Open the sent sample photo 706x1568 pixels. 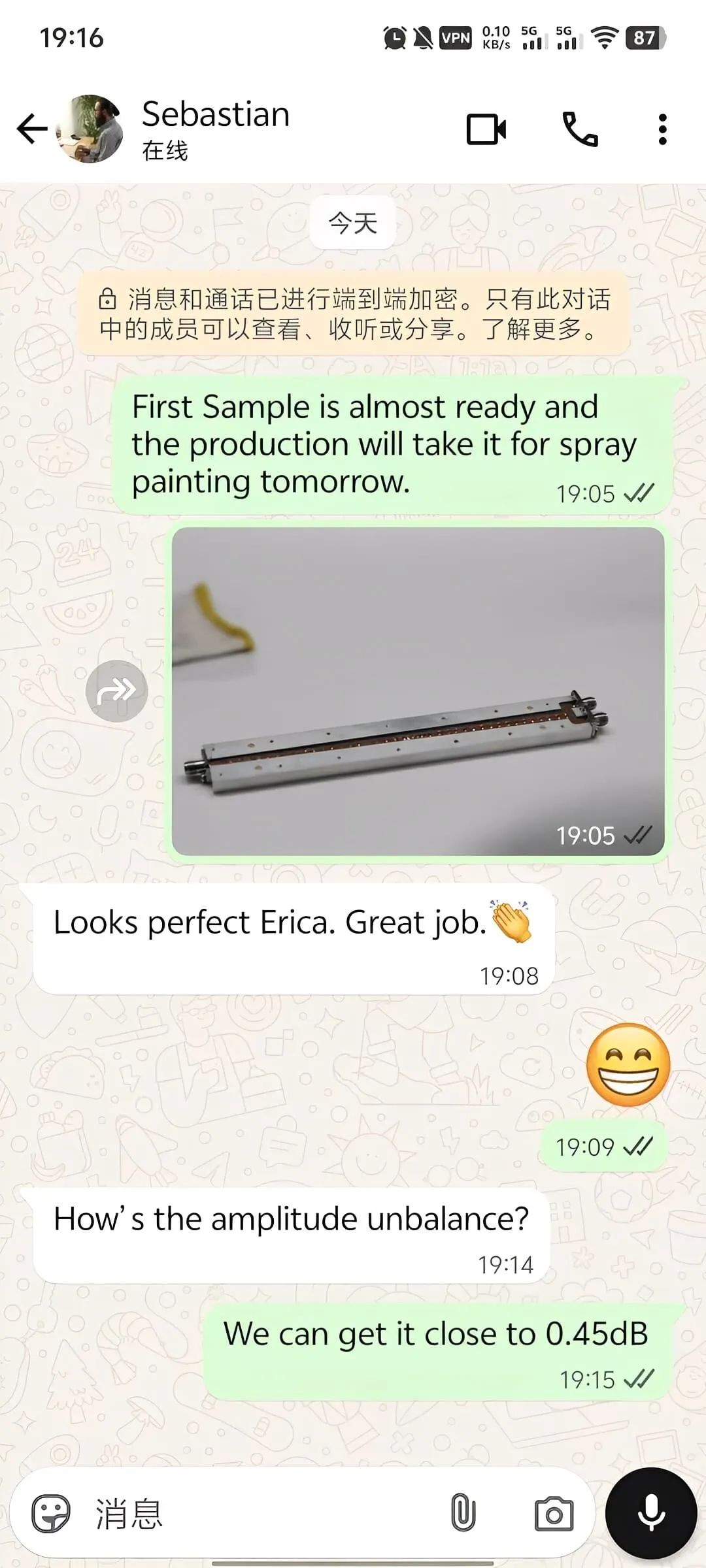418,691
